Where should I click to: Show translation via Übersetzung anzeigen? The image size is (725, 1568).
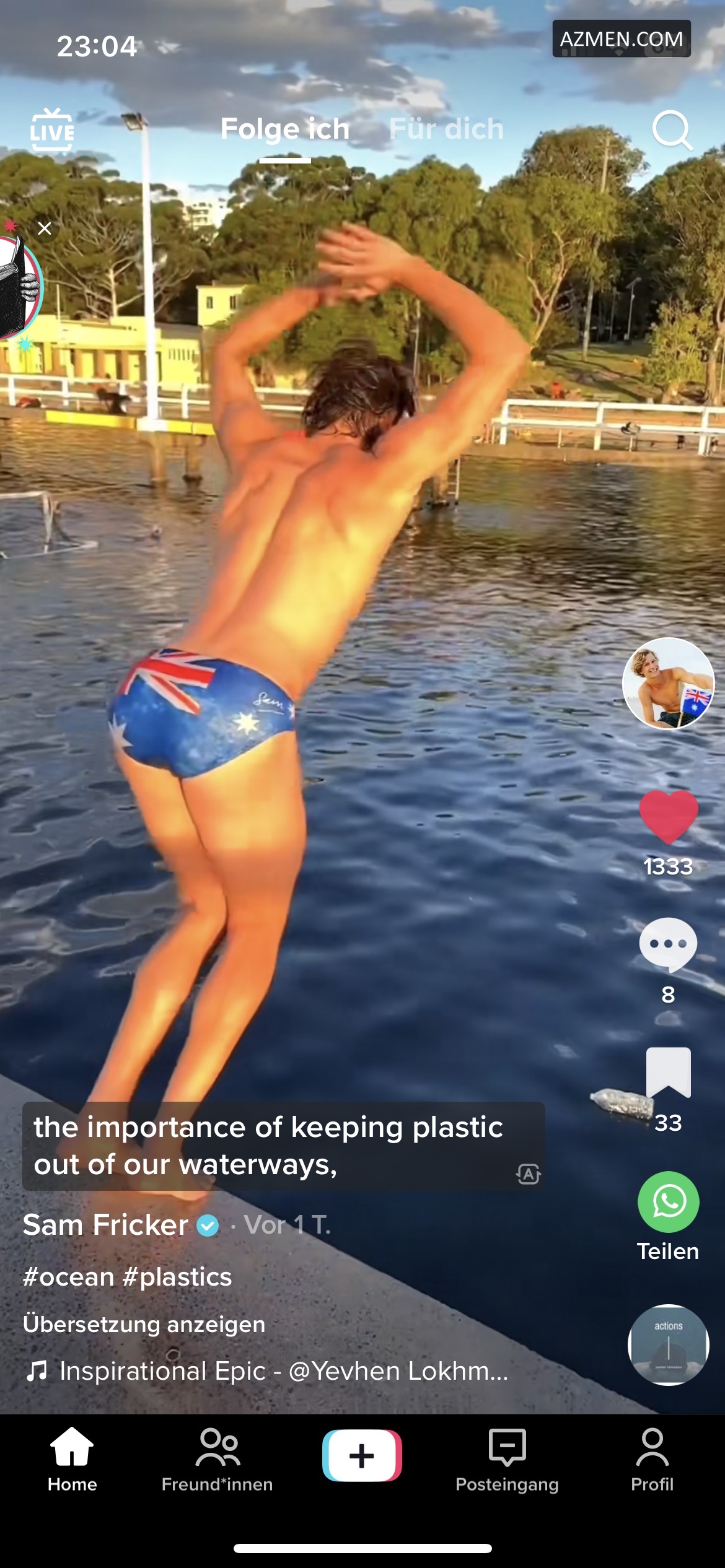(144, 1324)
